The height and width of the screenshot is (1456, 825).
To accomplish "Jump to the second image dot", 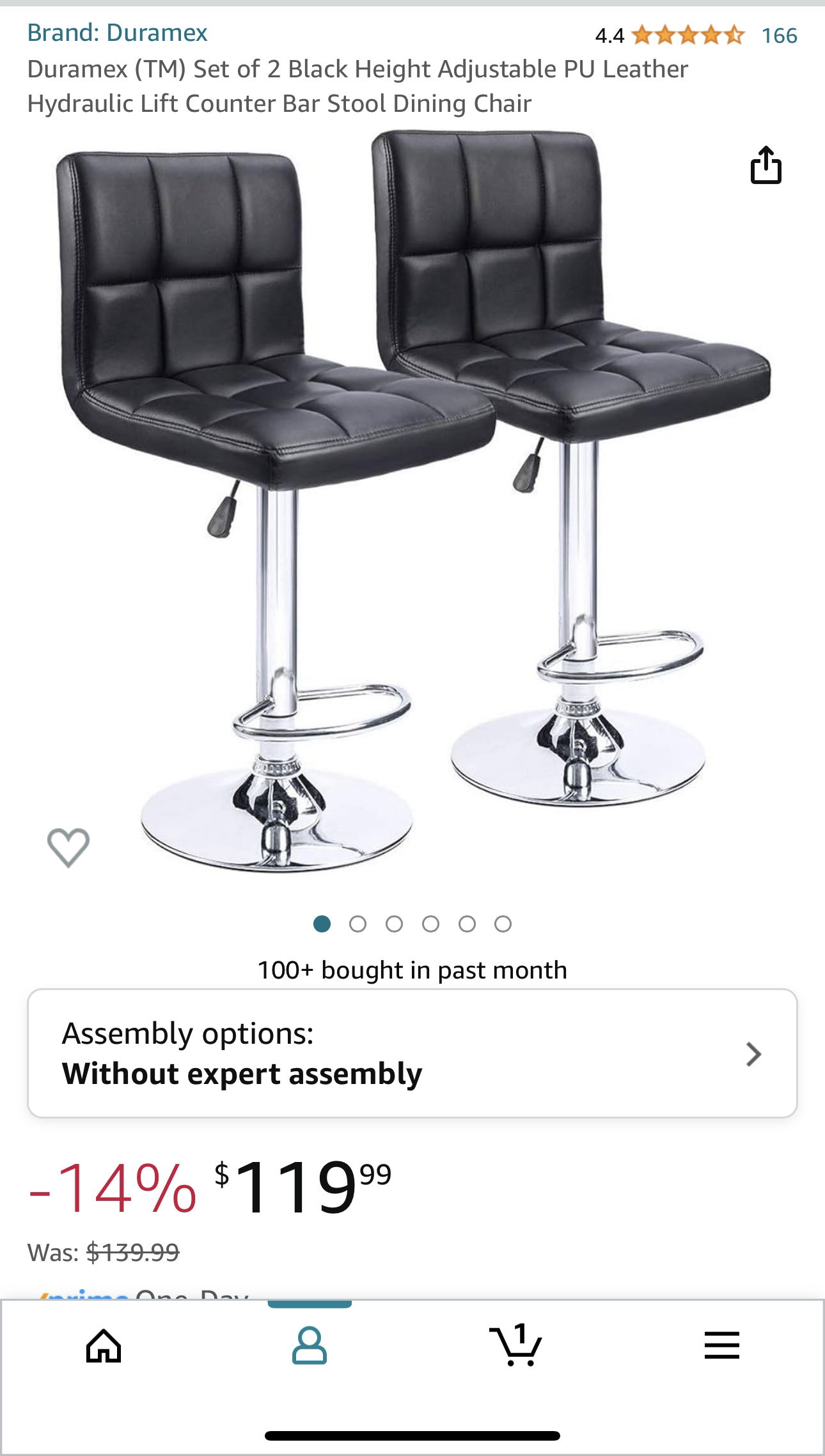I will click(x=358, y=924).
